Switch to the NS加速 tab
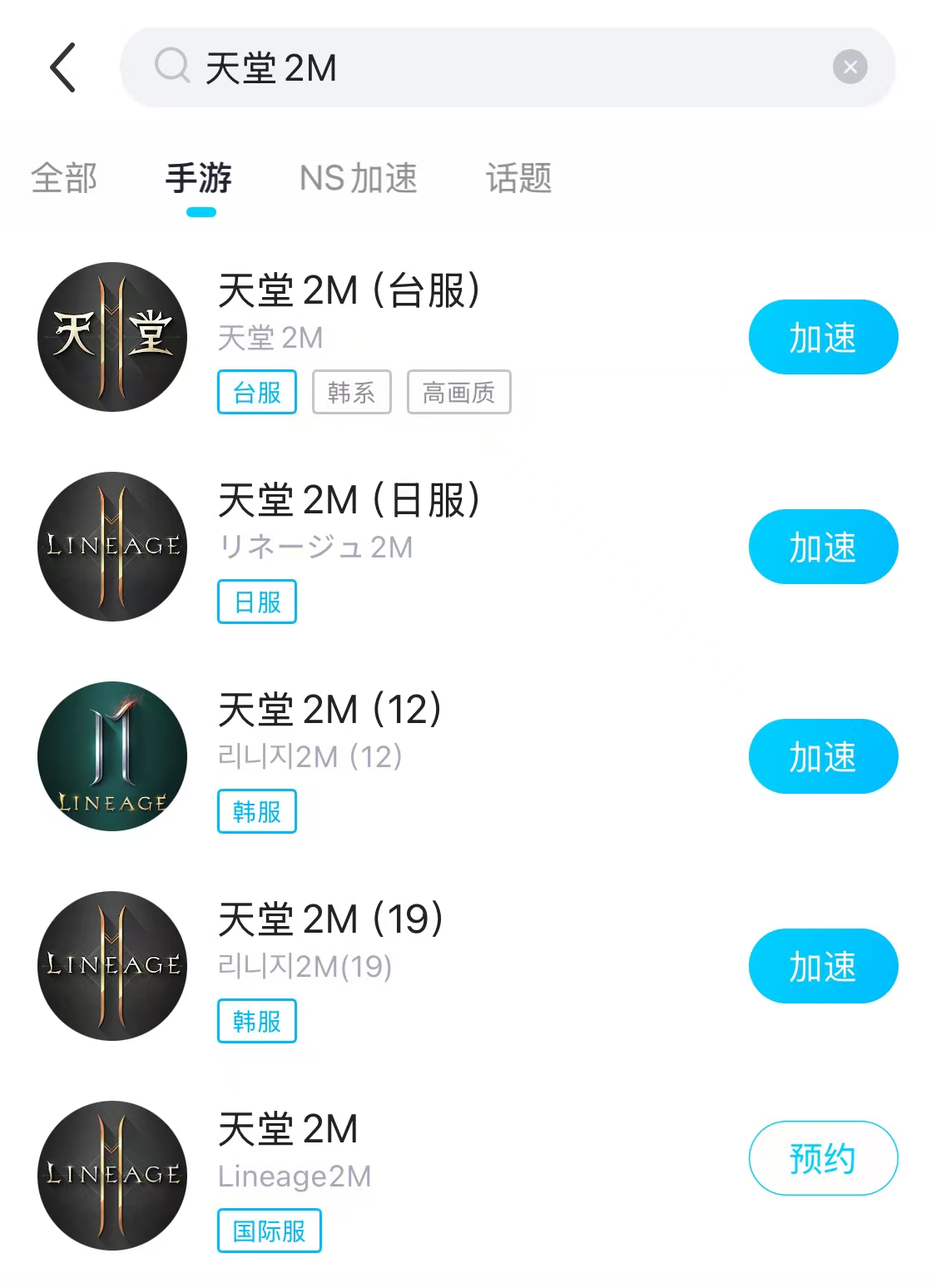The image size is (936, 1288). (x=358, y=178)
